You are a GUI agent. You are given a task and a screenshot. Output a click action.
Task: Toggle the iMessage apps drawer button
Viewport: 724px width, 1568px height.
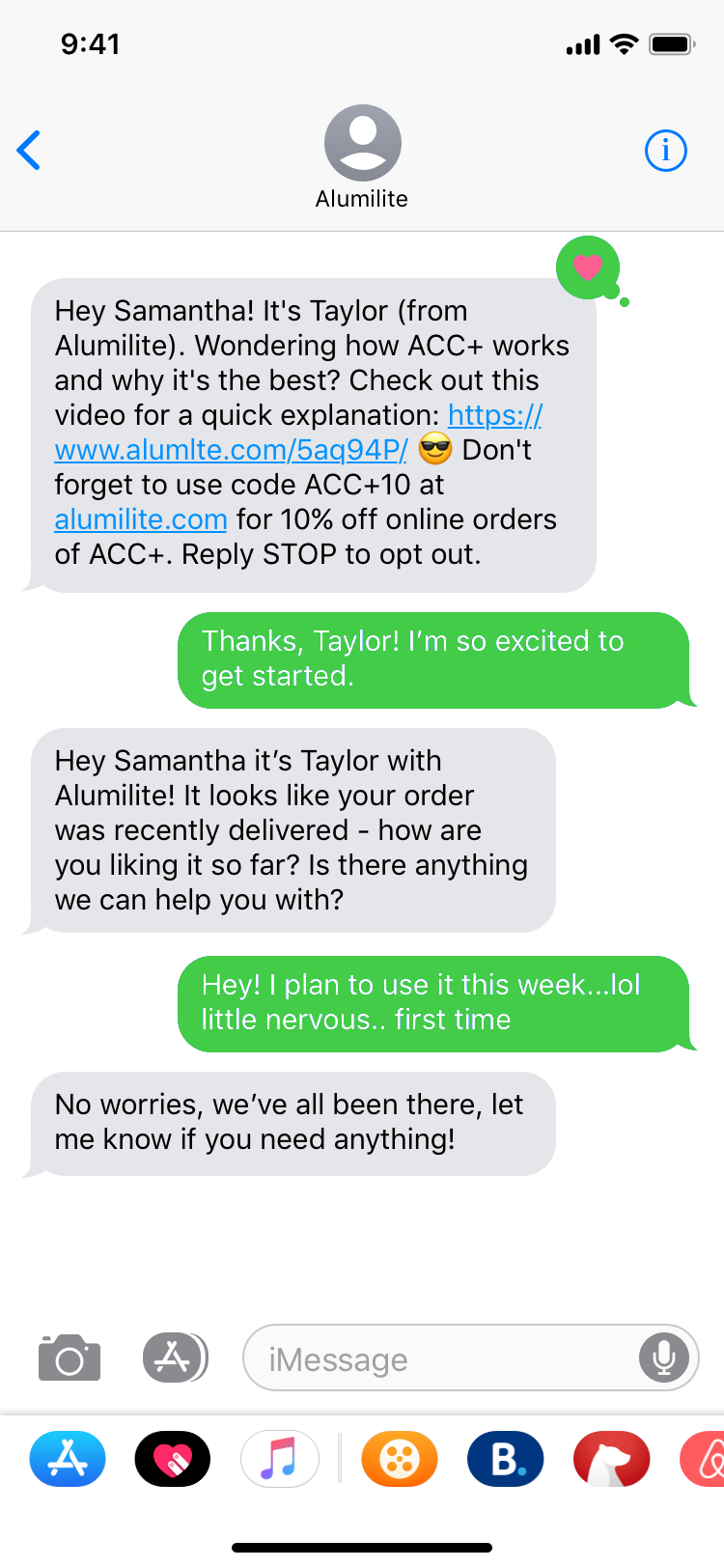tap(175, 1358)
